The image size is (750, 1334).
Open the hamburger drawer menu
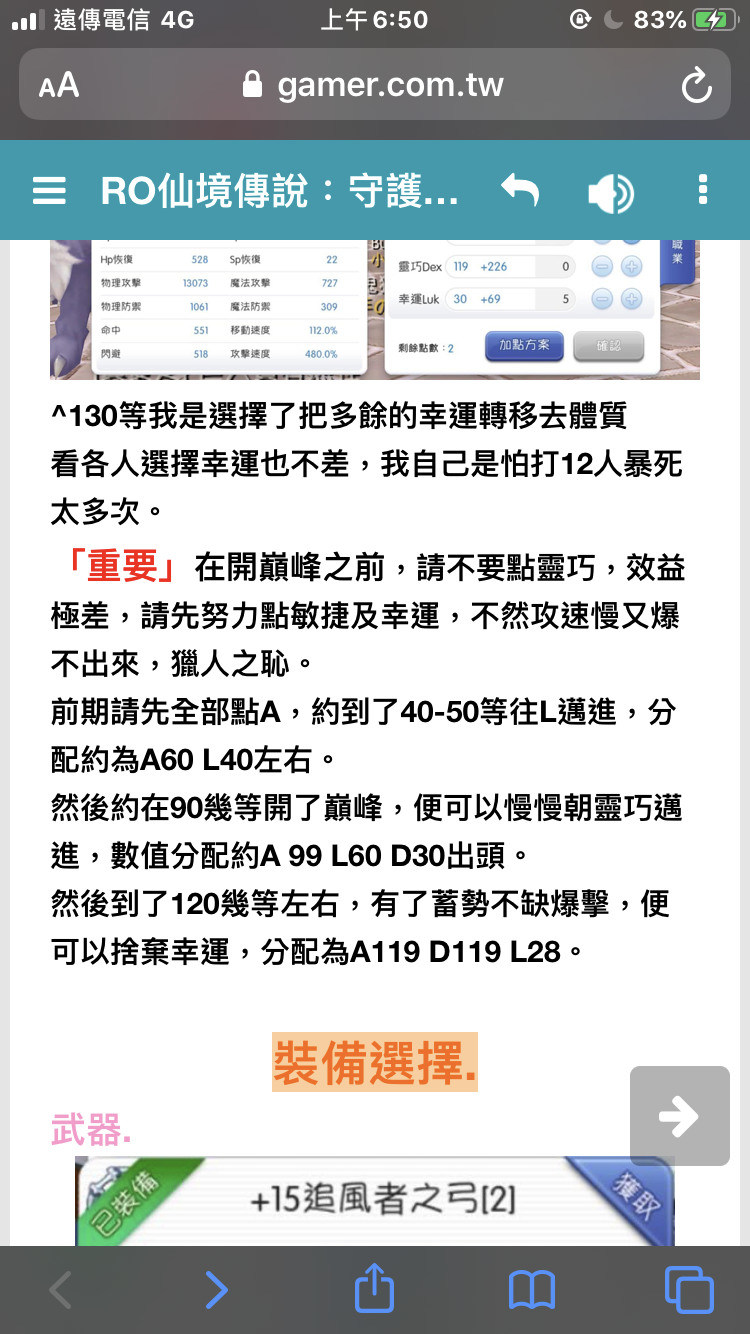[49, 191]
